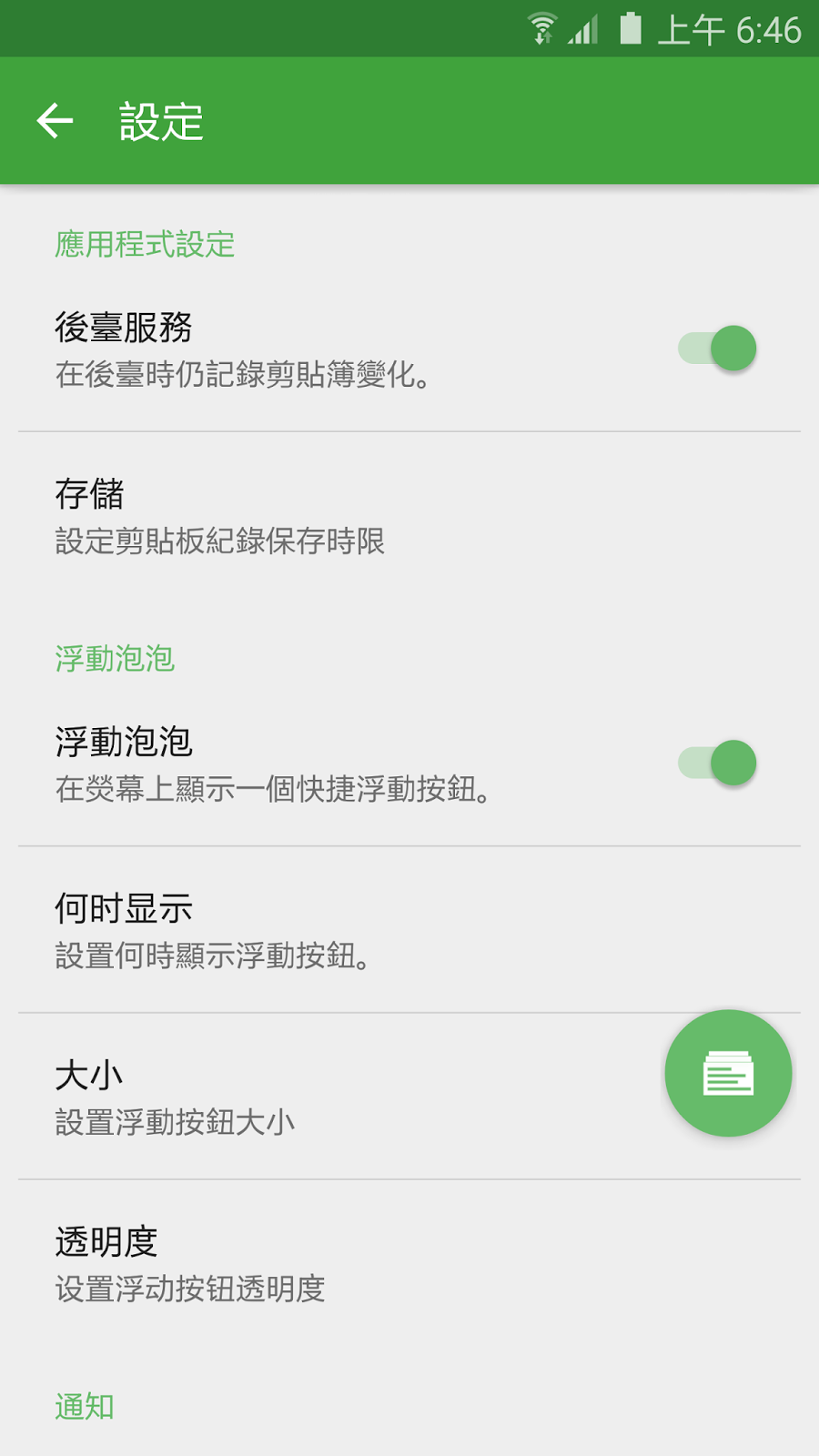Go back from the 設定 screen
This screenshot has width=819, height=1456.
[x=55, y=121]
